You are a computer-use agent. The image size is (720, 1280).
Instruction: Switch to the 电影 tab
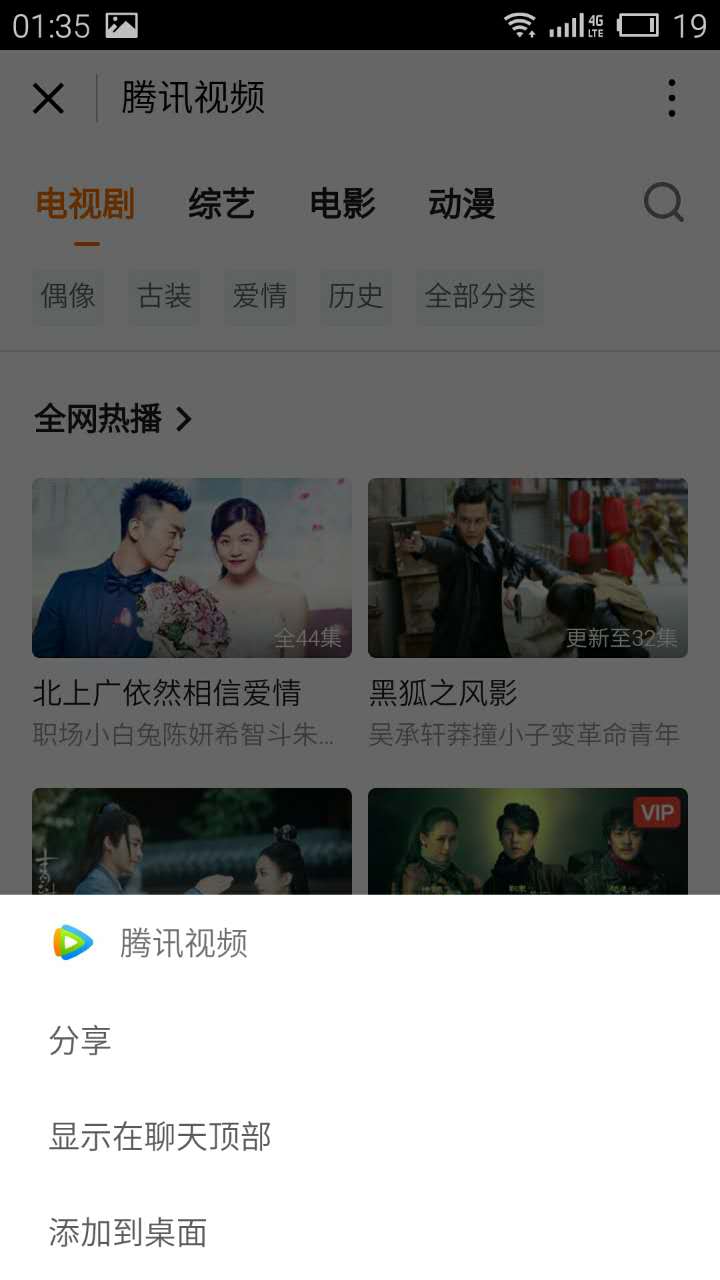pos(342,204)
